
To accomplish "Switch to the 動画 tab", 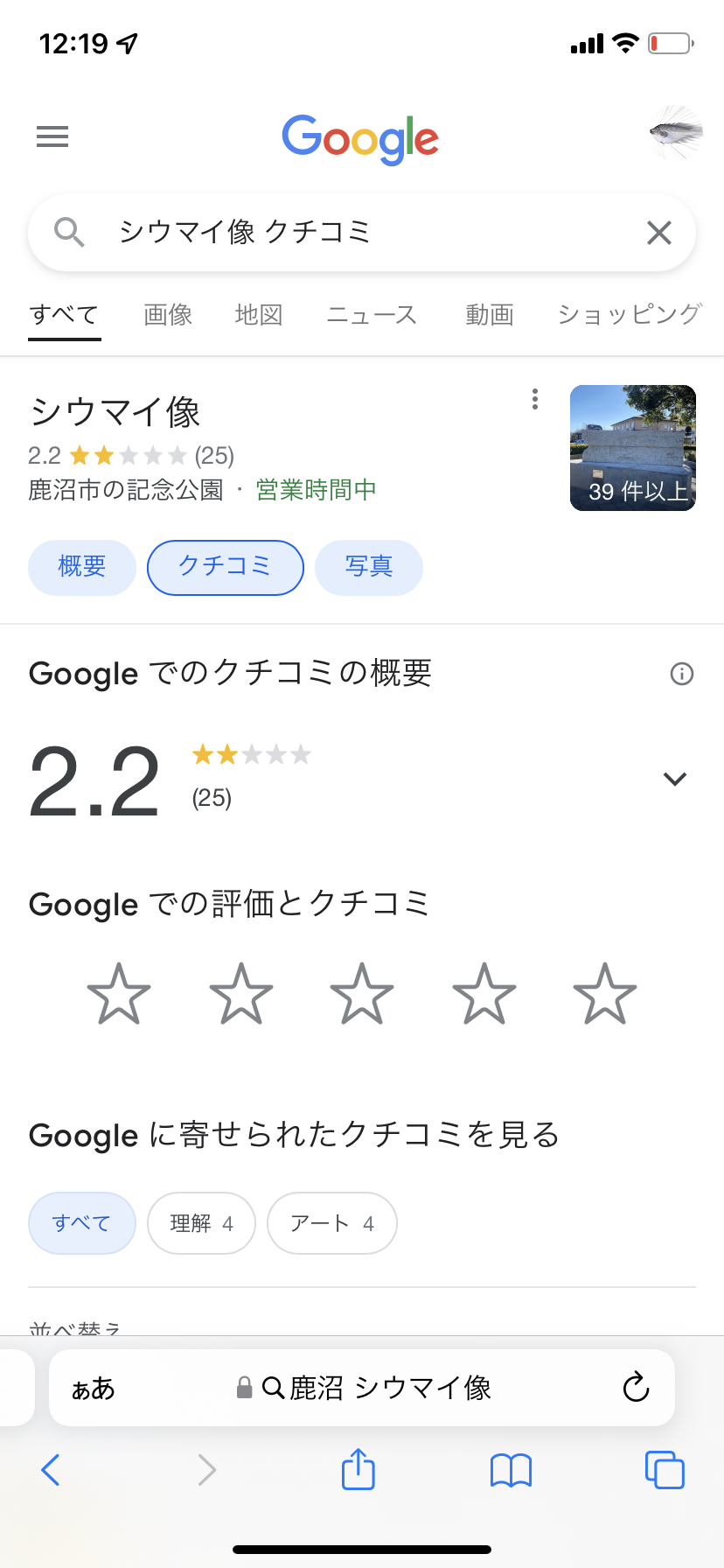I will pyautogui.click(x=489, y=315).
